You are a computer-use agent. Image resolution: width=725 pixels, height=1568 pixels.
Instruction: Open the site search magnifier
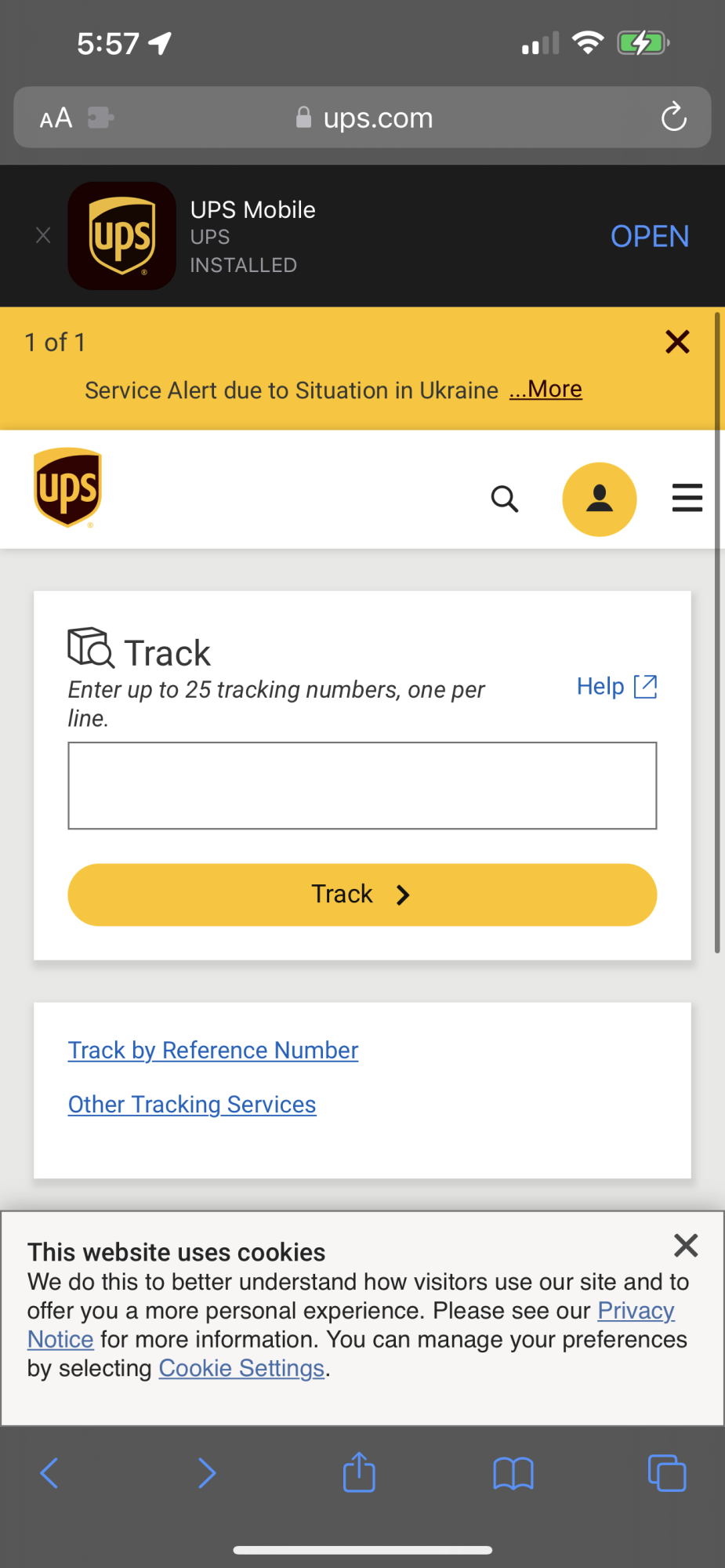pos(504,499)
